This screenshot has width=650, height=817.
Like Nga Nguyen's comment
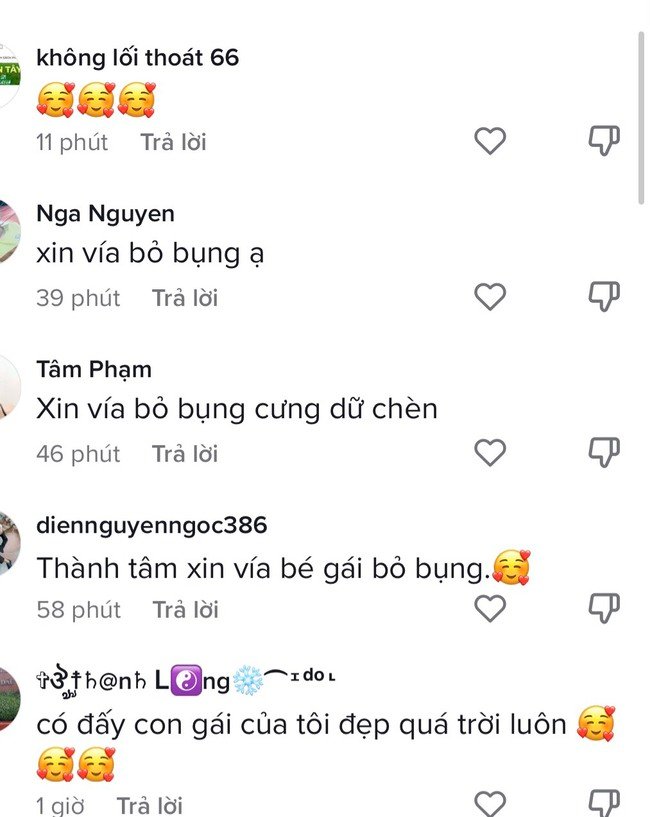tap(489, 297)
